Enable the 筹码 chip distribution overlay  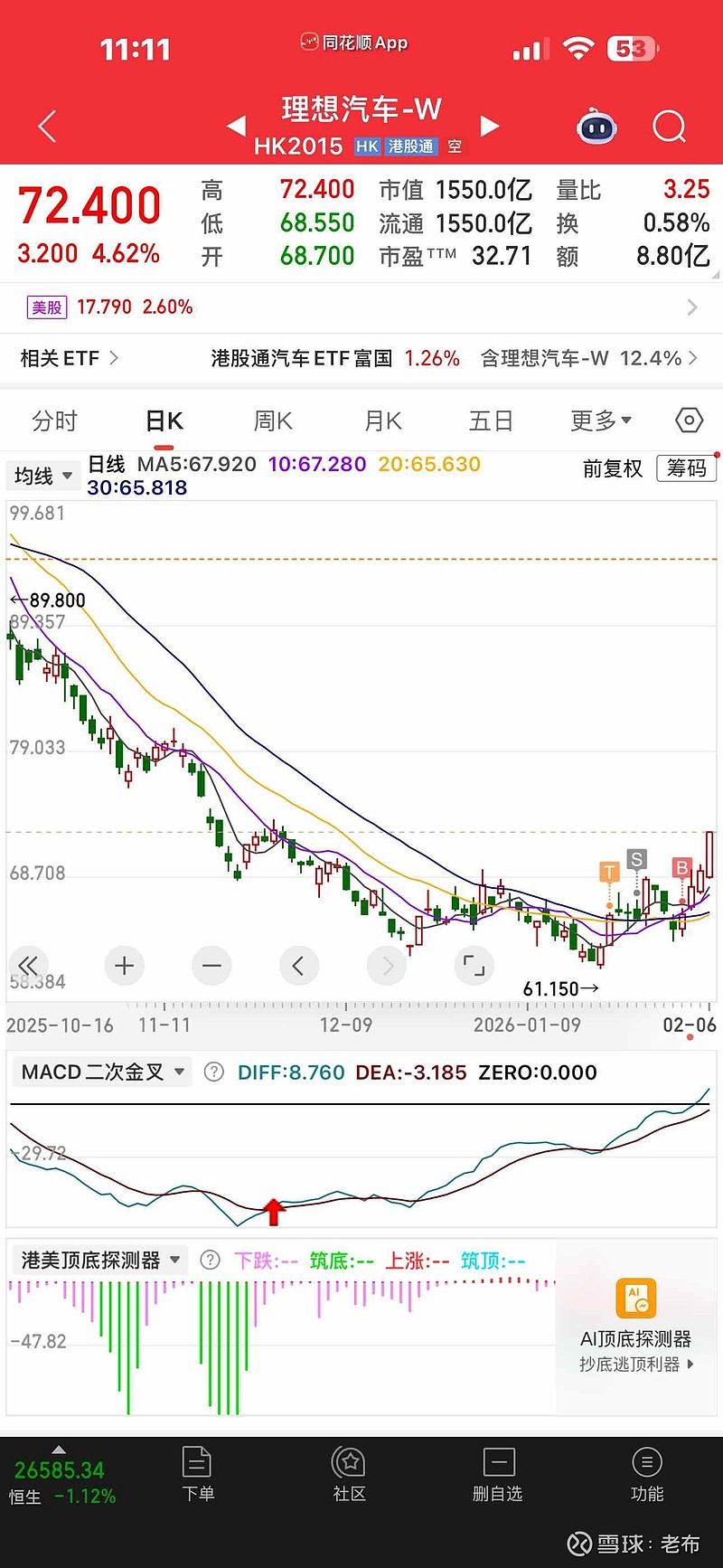tap(686, 469)
